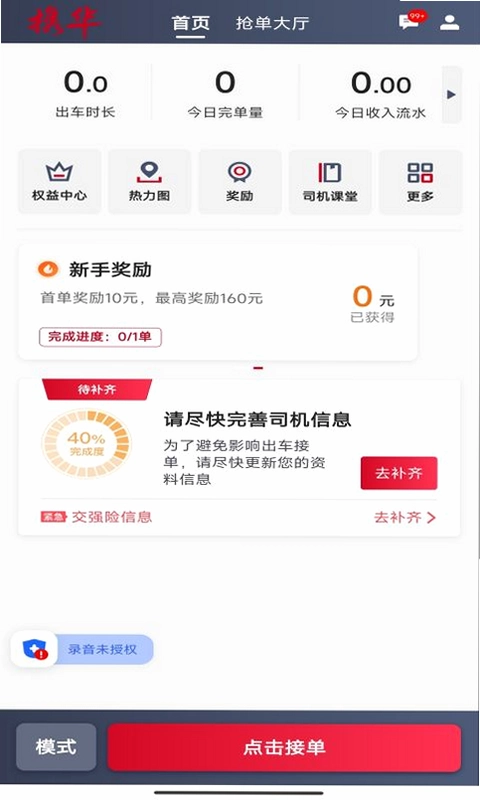Open 权益中心

click(60, 182)
